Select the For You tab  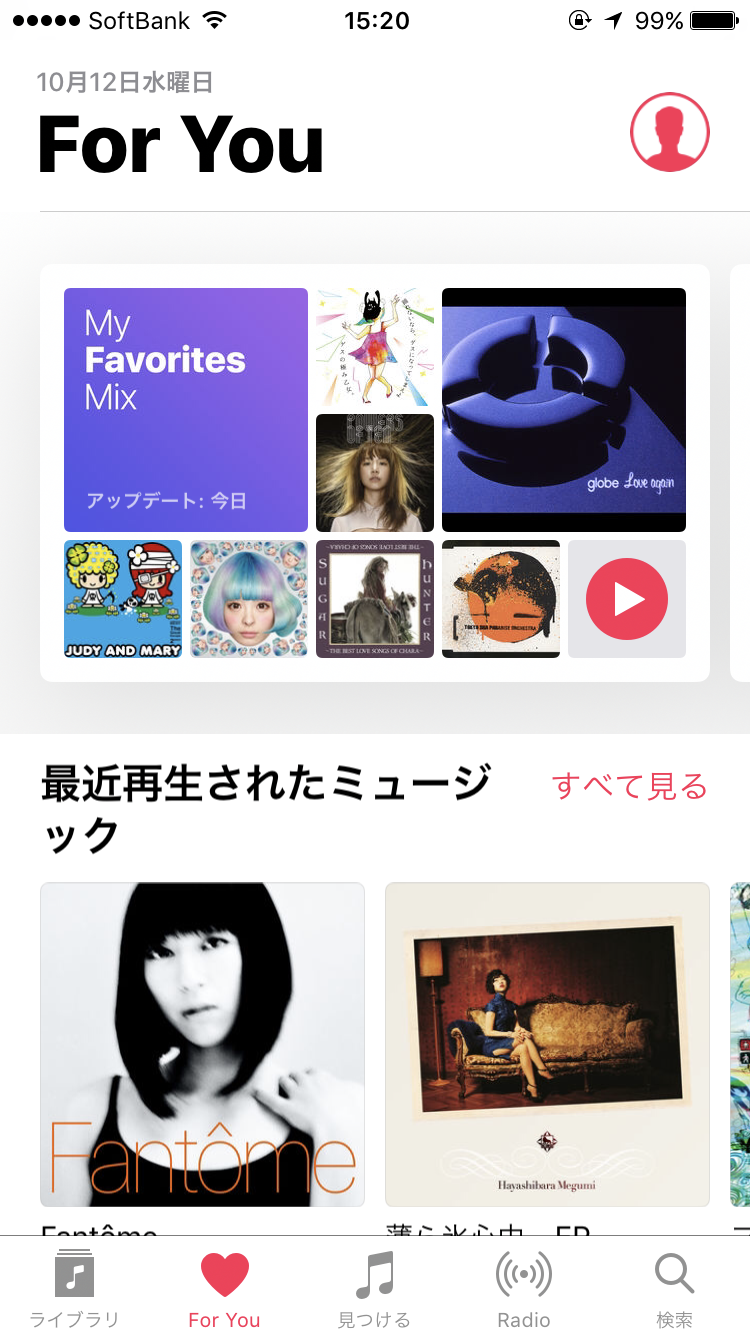click(x=224, y=1288)
